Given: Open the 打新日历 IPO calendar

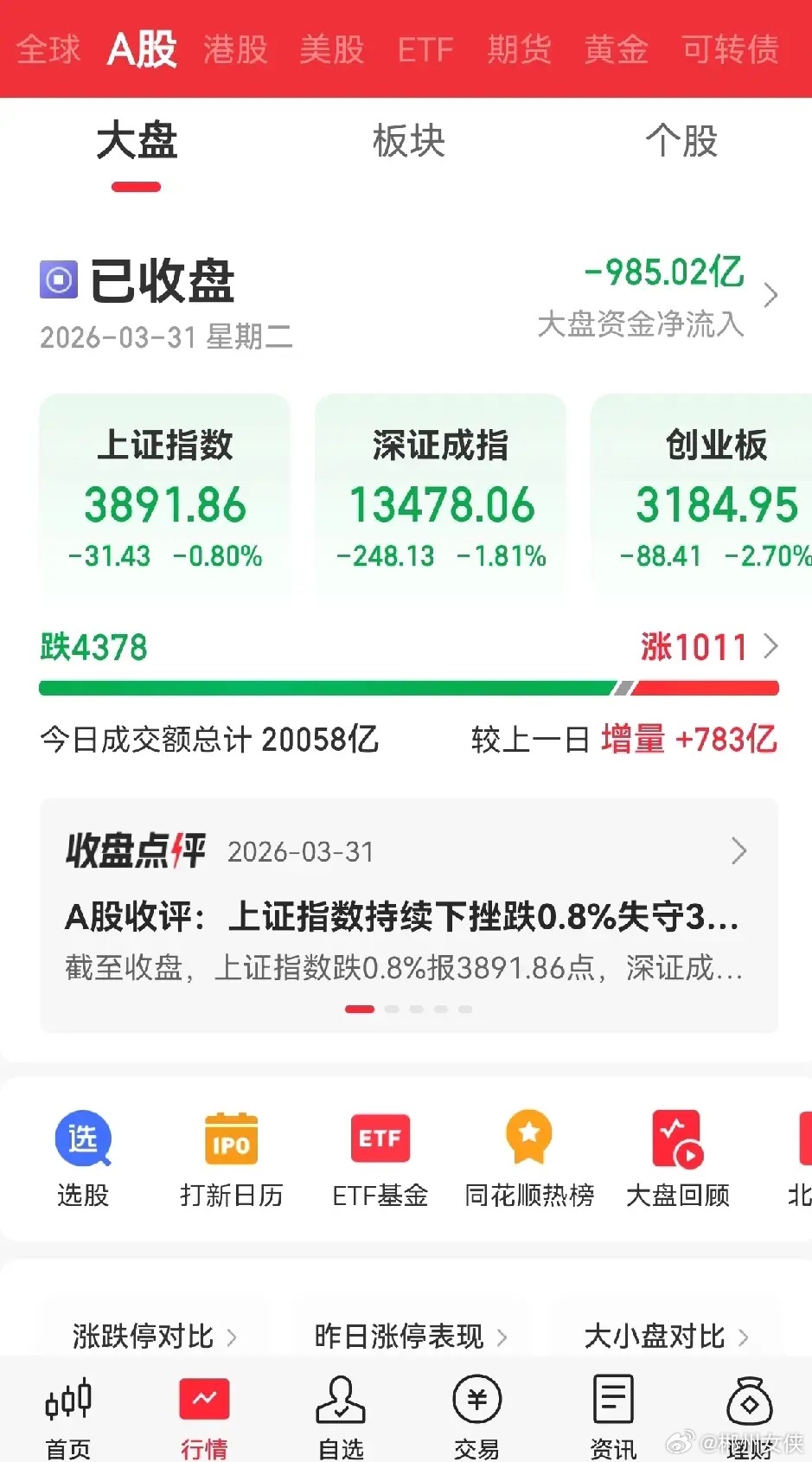Looking at the screenshot, I should pos(230,1157).
